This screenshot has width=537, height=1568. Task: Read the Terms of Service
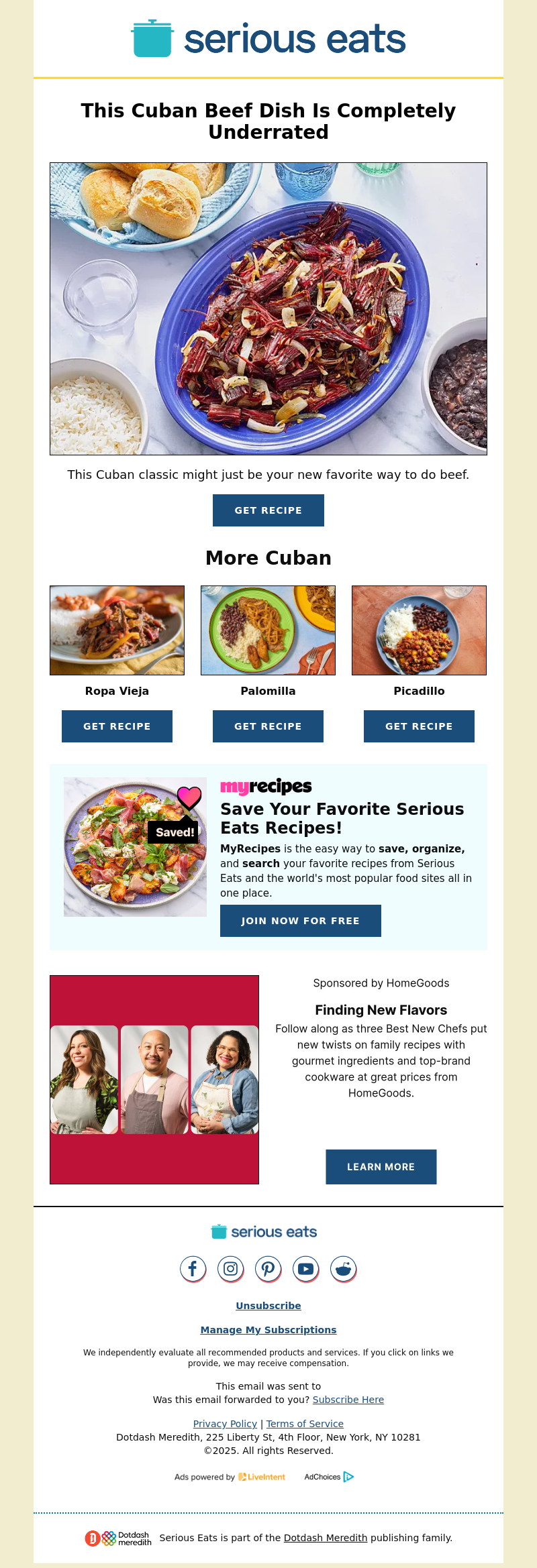point(305,1424)
